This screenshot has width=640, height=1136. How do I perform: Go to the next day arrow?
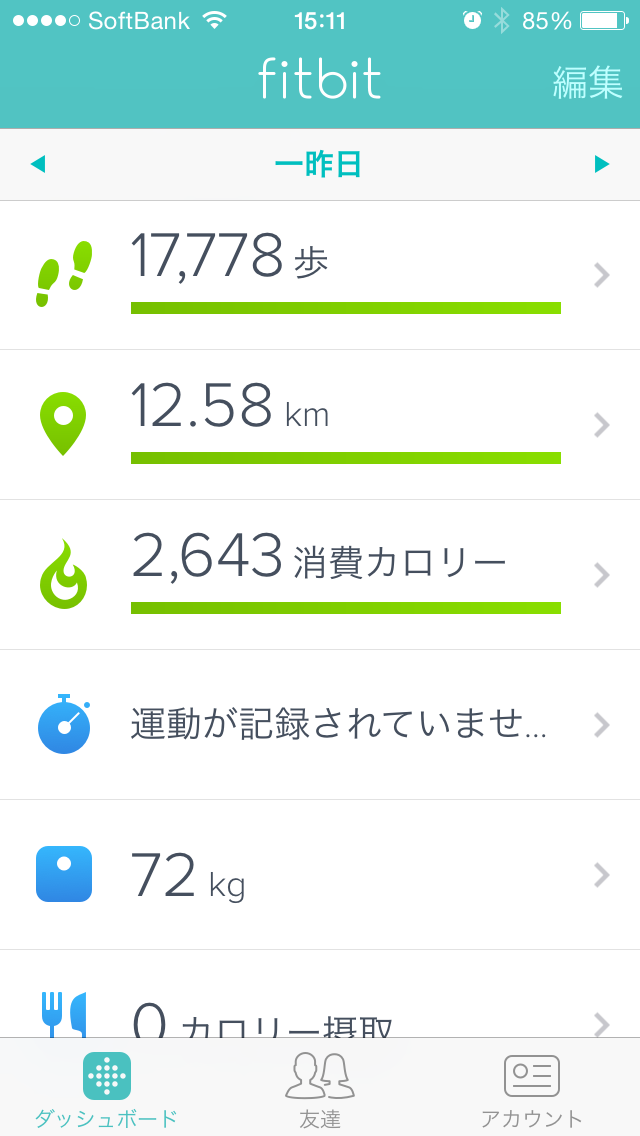[x=602, y=165]
